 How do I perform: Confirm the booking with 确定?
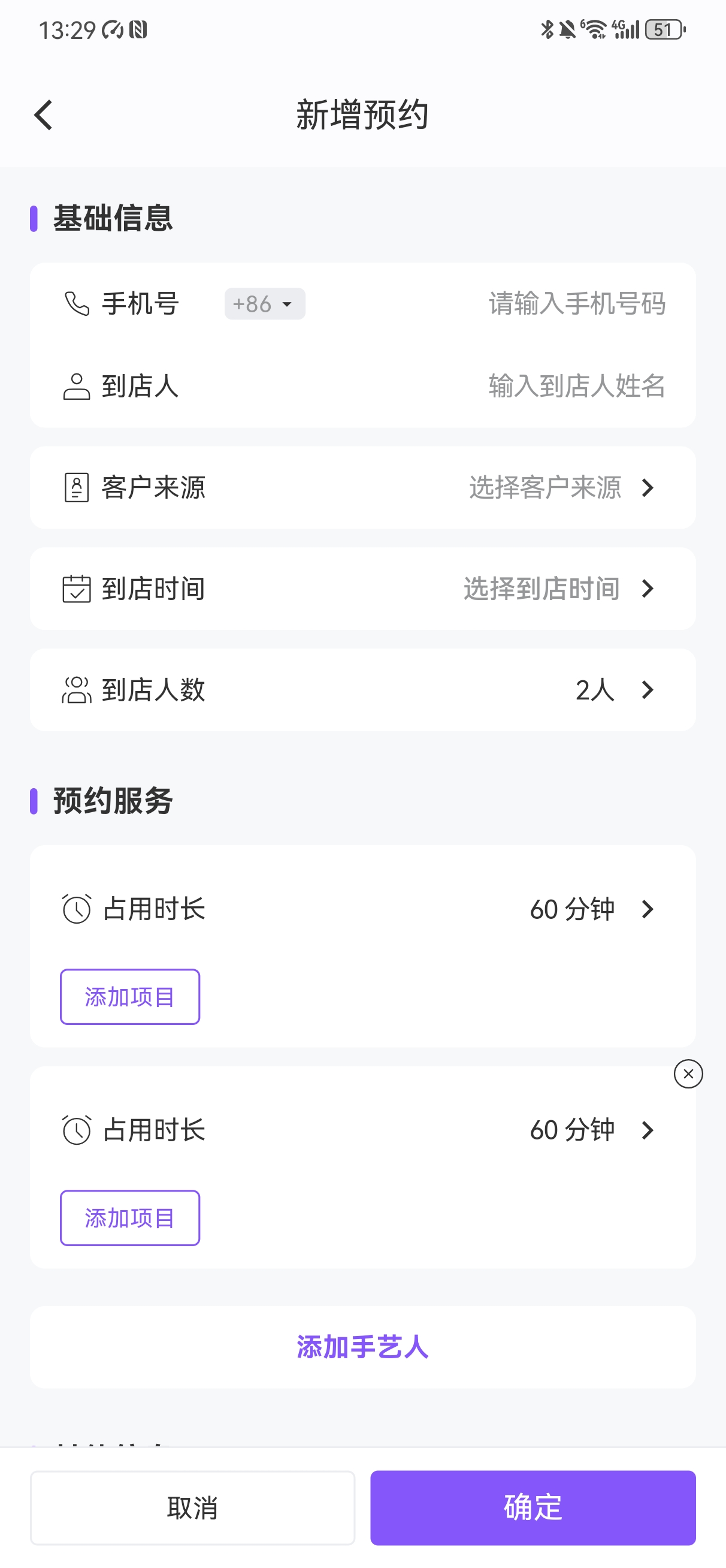coord(533,1507)
